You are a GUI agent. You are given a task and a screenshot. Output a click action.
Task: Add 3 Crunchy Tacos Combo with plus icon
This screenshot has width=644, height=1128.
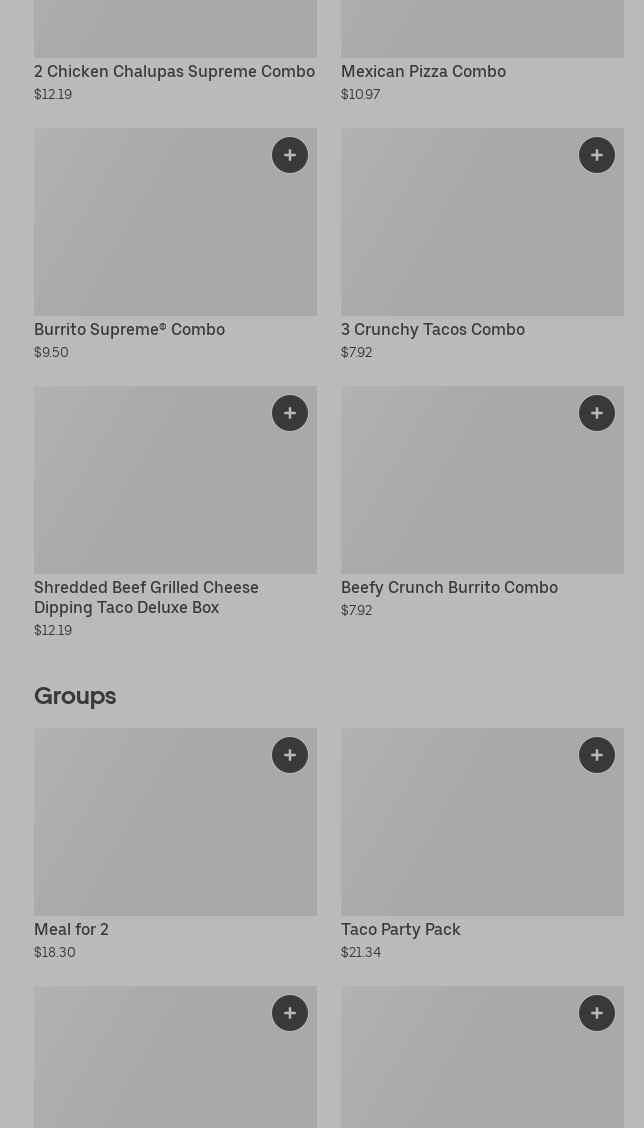click(x=597, y=155)
